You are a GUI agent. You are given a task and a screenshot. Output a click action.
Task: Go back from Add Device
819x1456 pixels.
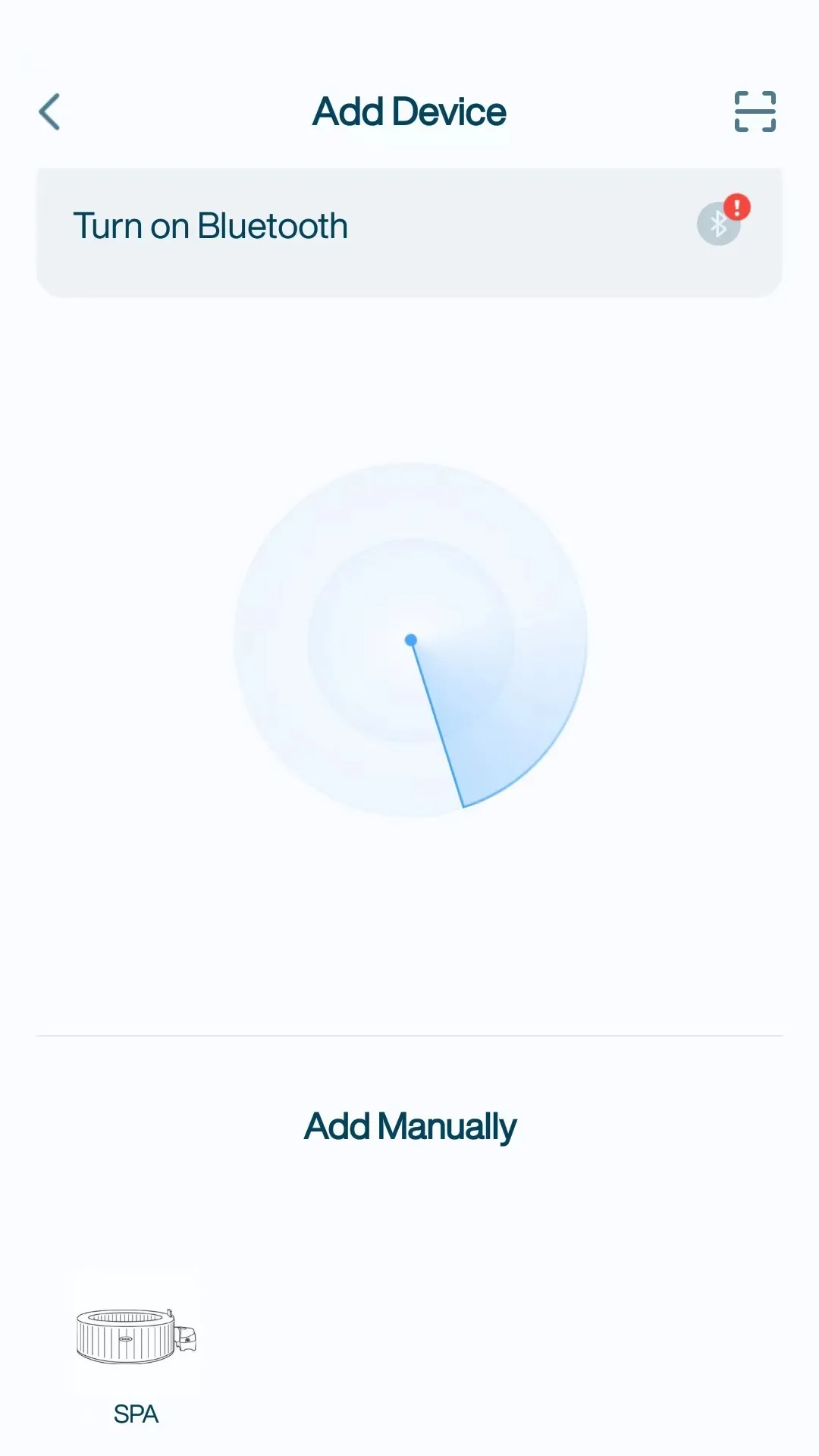pyautogui.click(x=50, y=112)
